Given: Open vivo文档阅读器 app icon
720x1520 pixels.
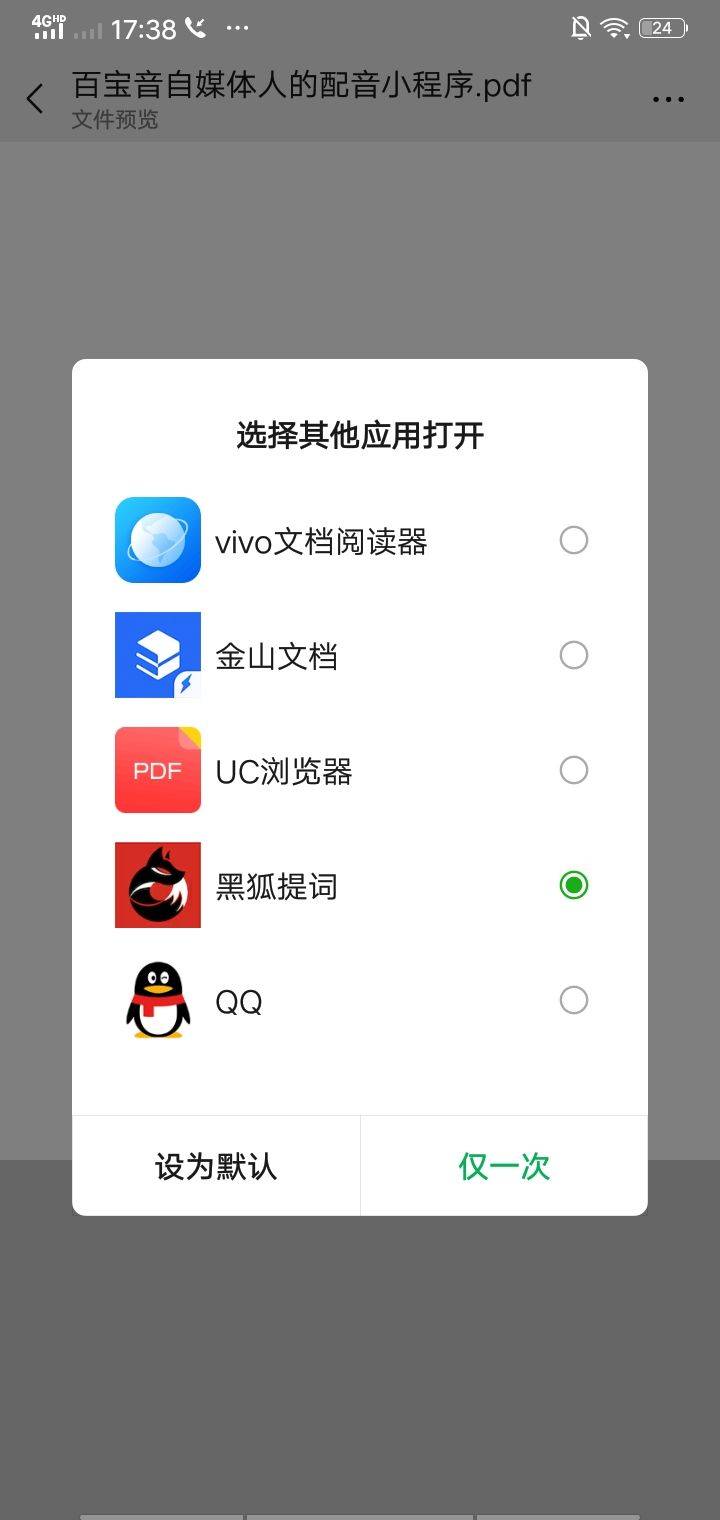Looking at the screenshot, I should tap(157, 540).
